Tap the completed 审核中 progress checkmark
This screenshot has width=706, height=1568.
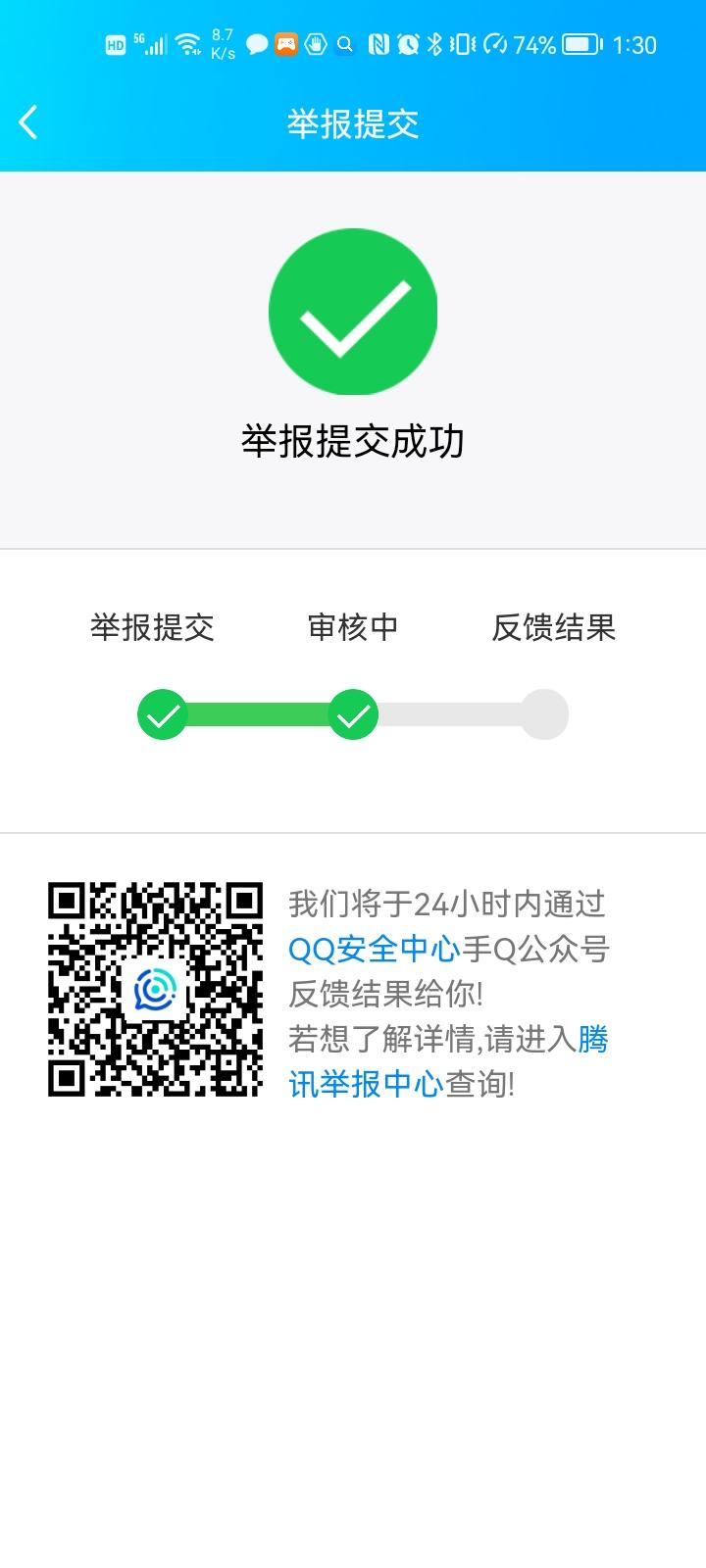(353, 714)
